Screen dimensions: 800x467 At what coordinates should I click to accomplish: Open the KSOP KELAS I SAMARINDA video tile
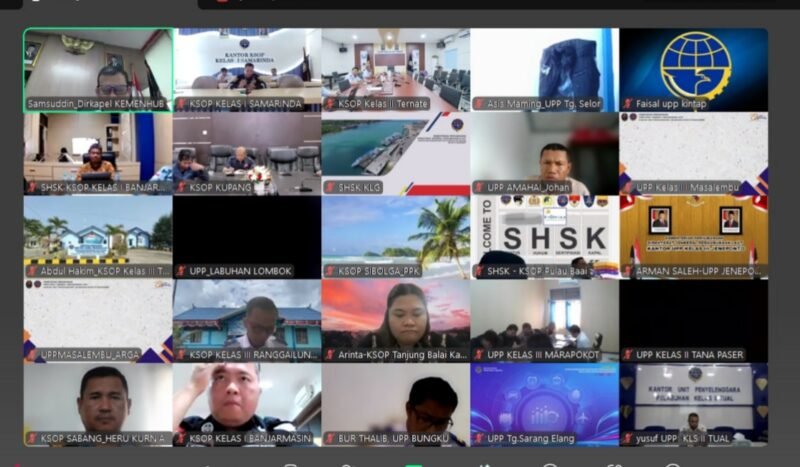pos(246,68)
